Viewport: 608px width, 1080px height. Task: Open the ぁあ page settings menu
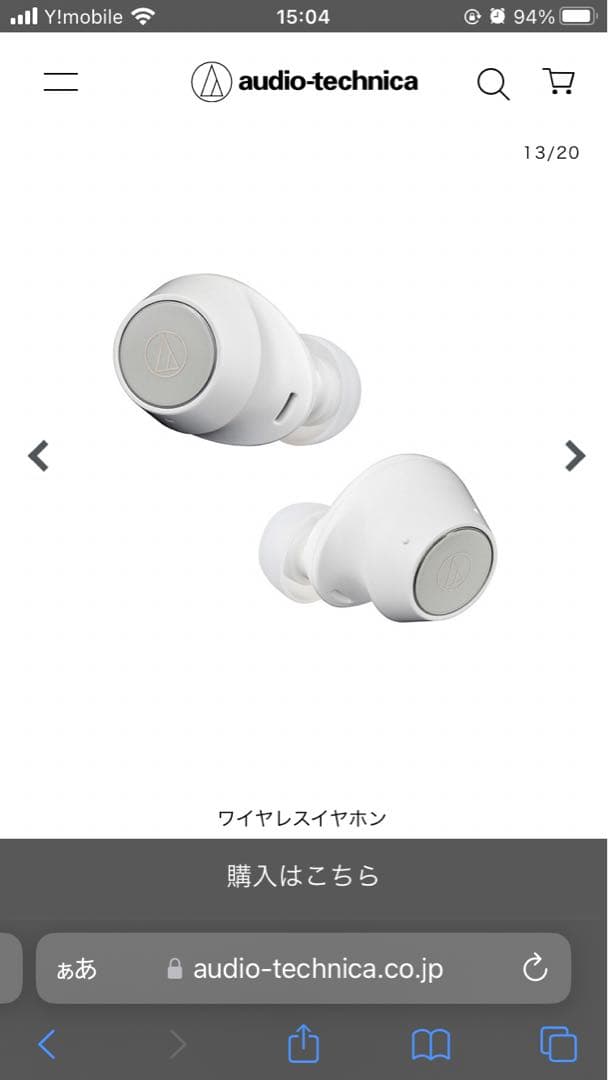point(77,968)
